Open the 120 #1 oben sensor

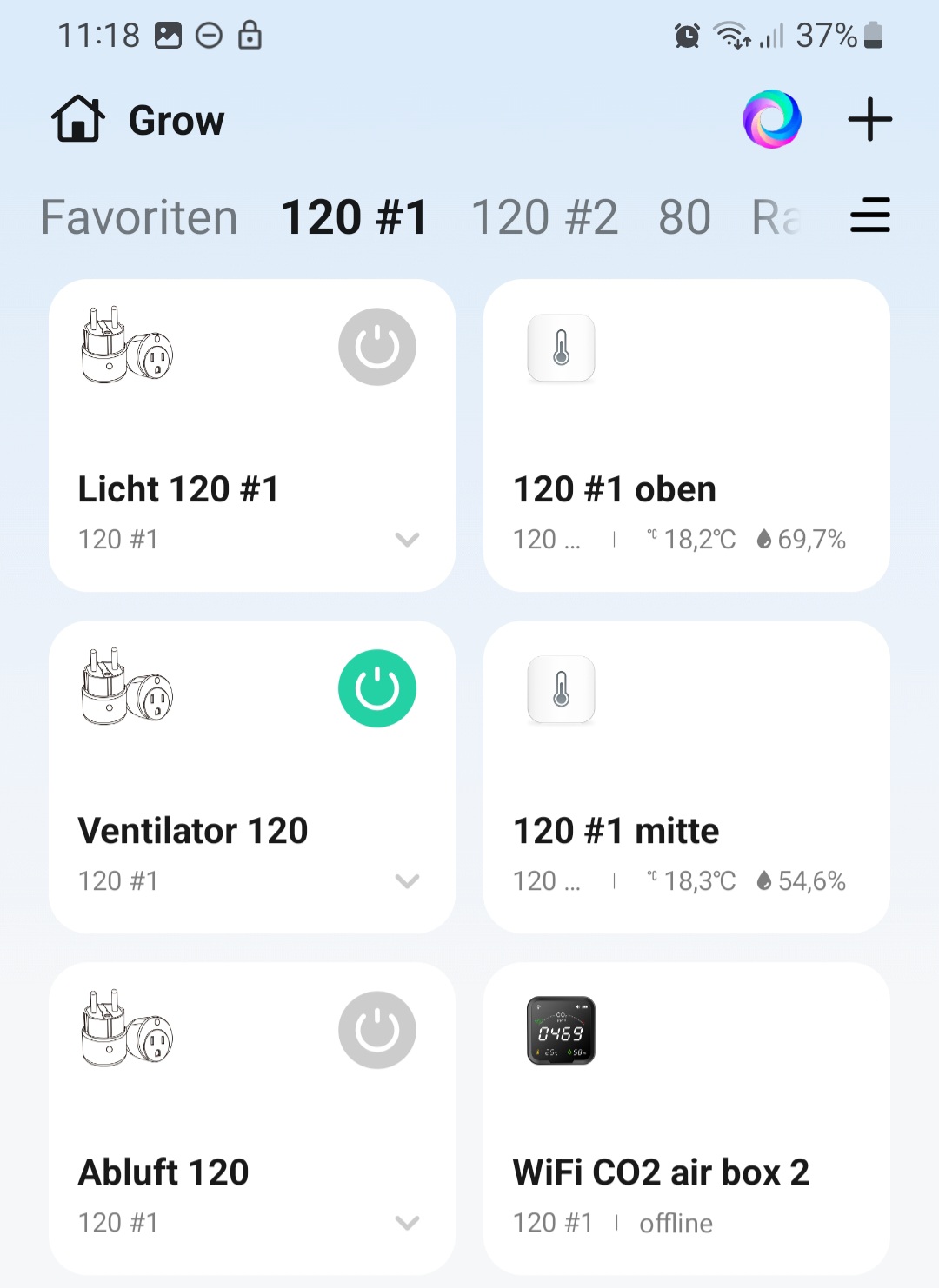pyautogui.click(x=686, y=435)
